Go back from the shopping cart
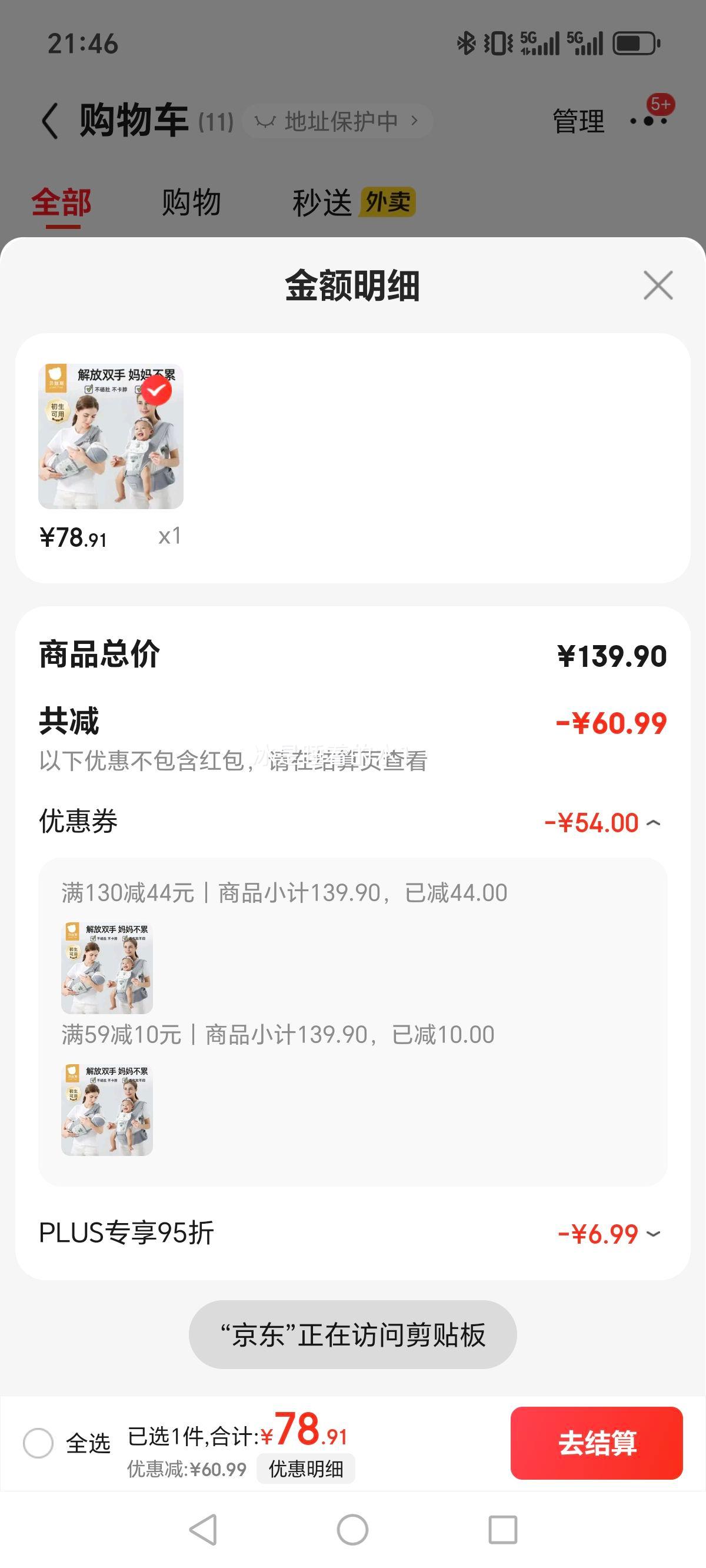 coord(50,121)
